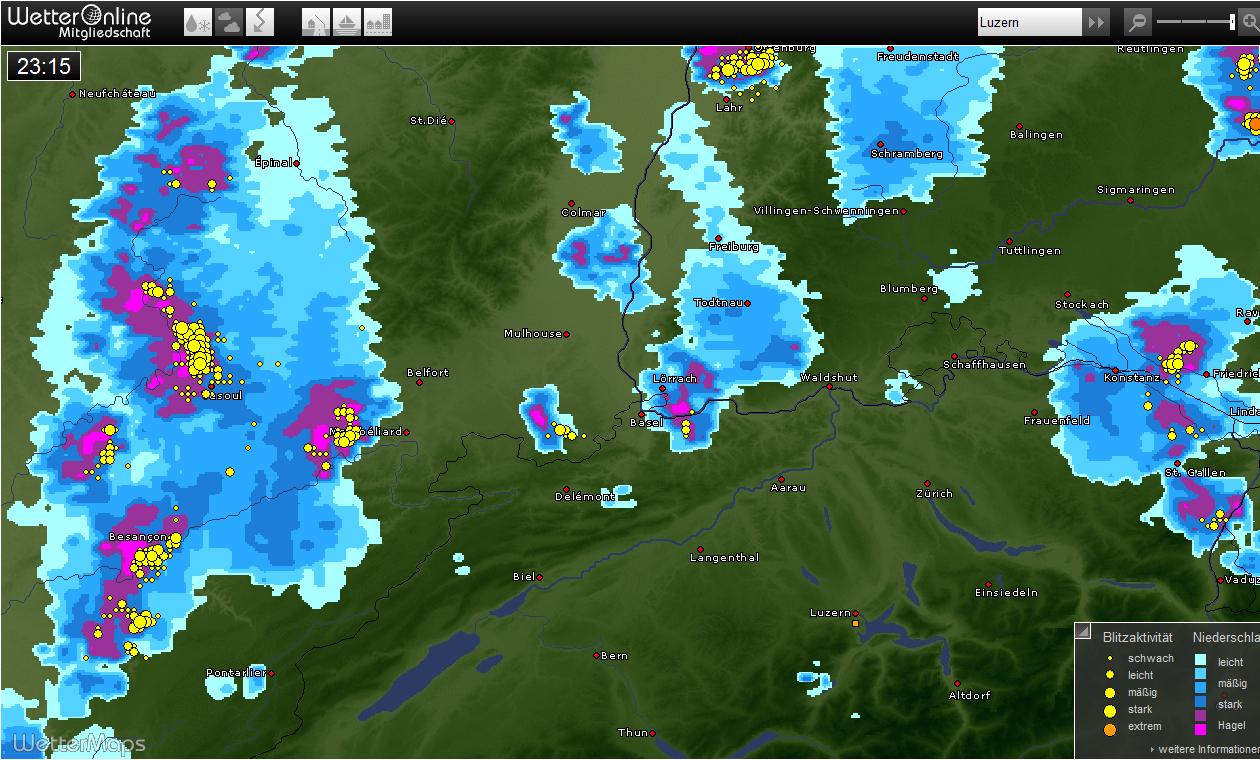Screen dimensions: 1260x760
Task: Open weitere Informationen link in legend
Action: 1207,749
